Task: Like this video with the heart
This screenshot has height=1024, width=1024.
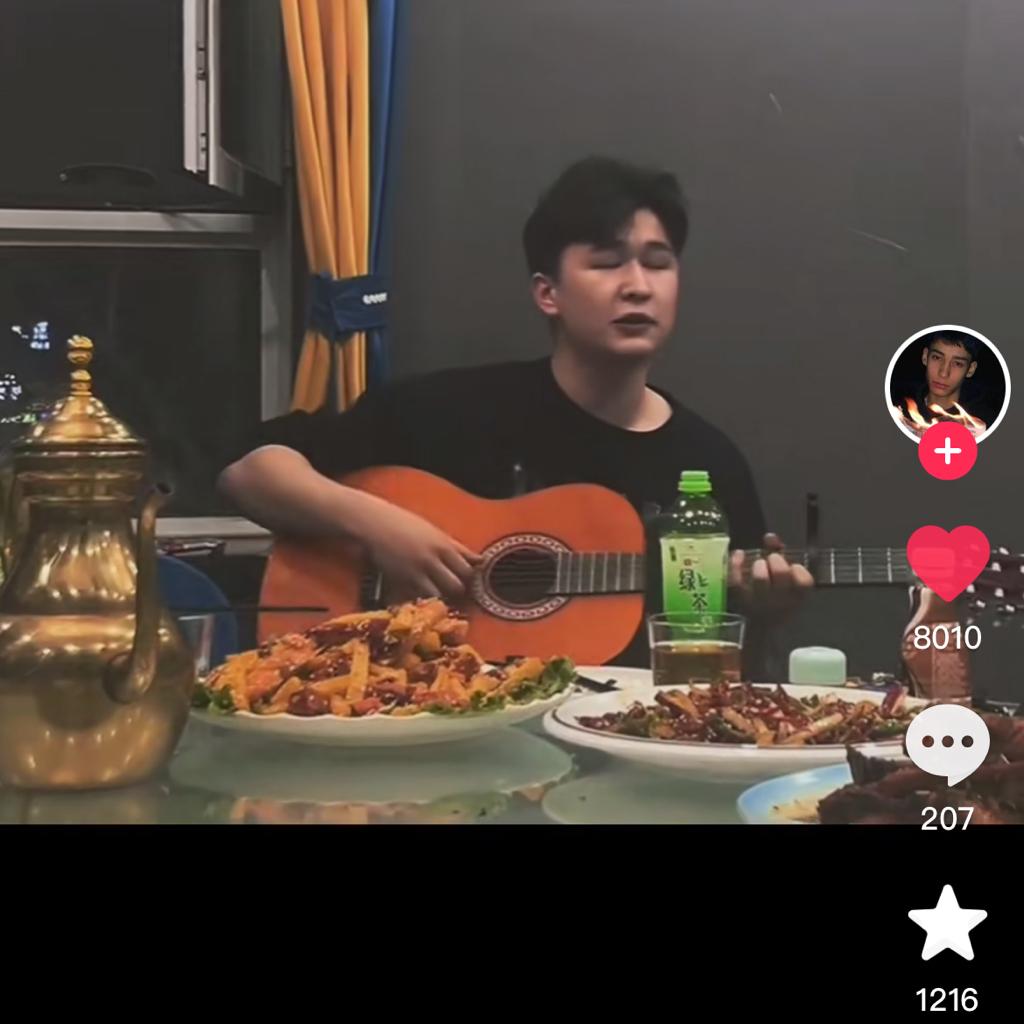Action: tap(947, 562)
